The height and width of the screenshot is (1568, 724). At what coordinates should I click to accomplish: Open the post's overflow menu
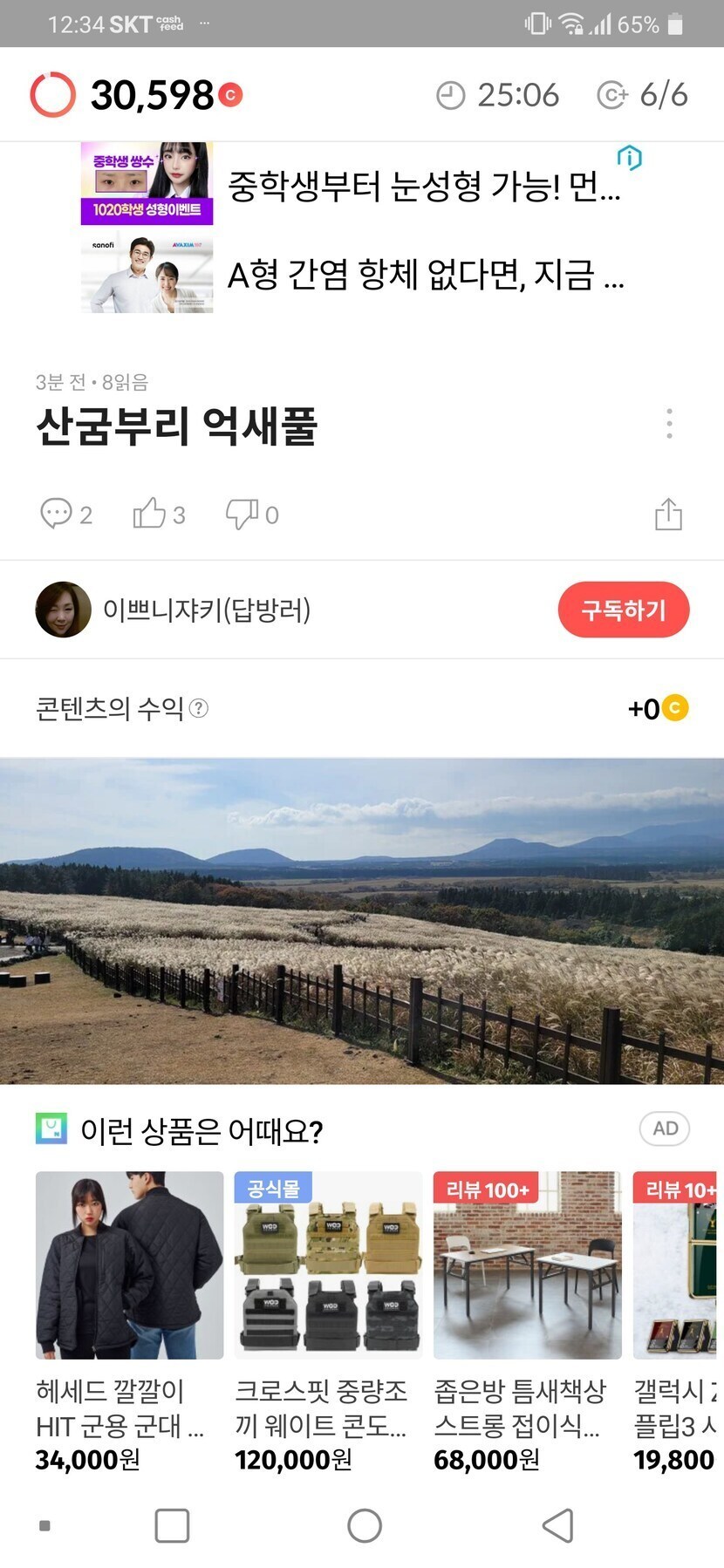pyautogui.click(x=669, y=424)
